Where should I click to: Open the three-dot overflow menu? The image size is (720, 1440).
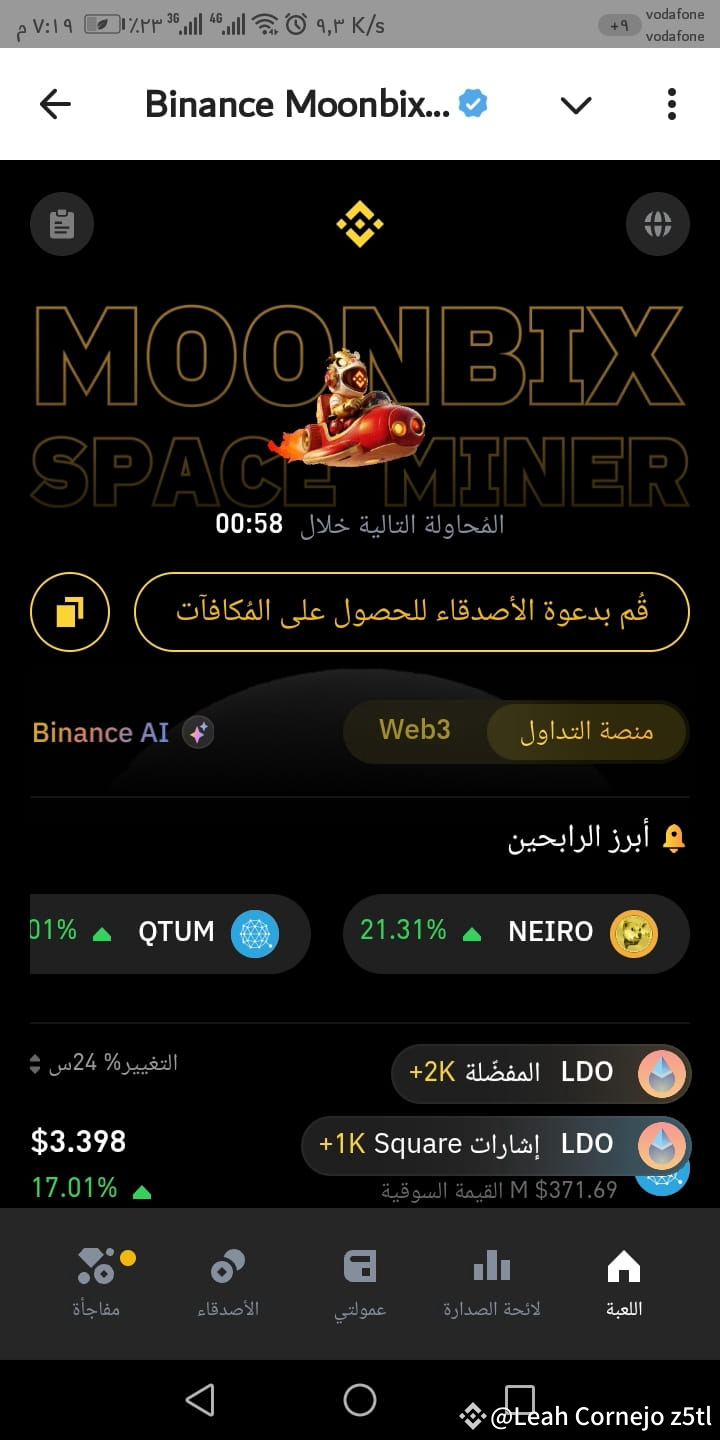(670, 104)
